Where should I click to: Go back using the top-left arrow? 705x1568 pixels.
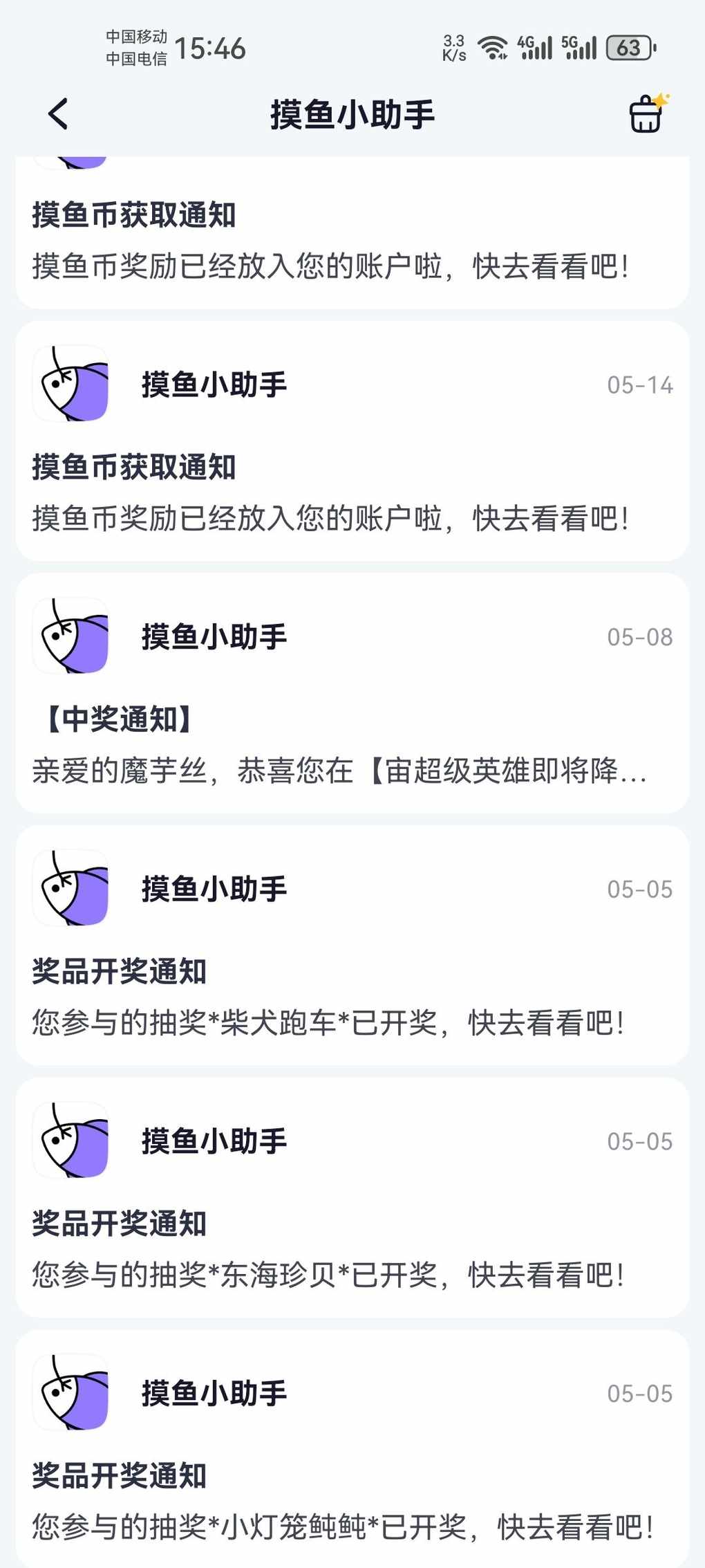tap(58, 114)
